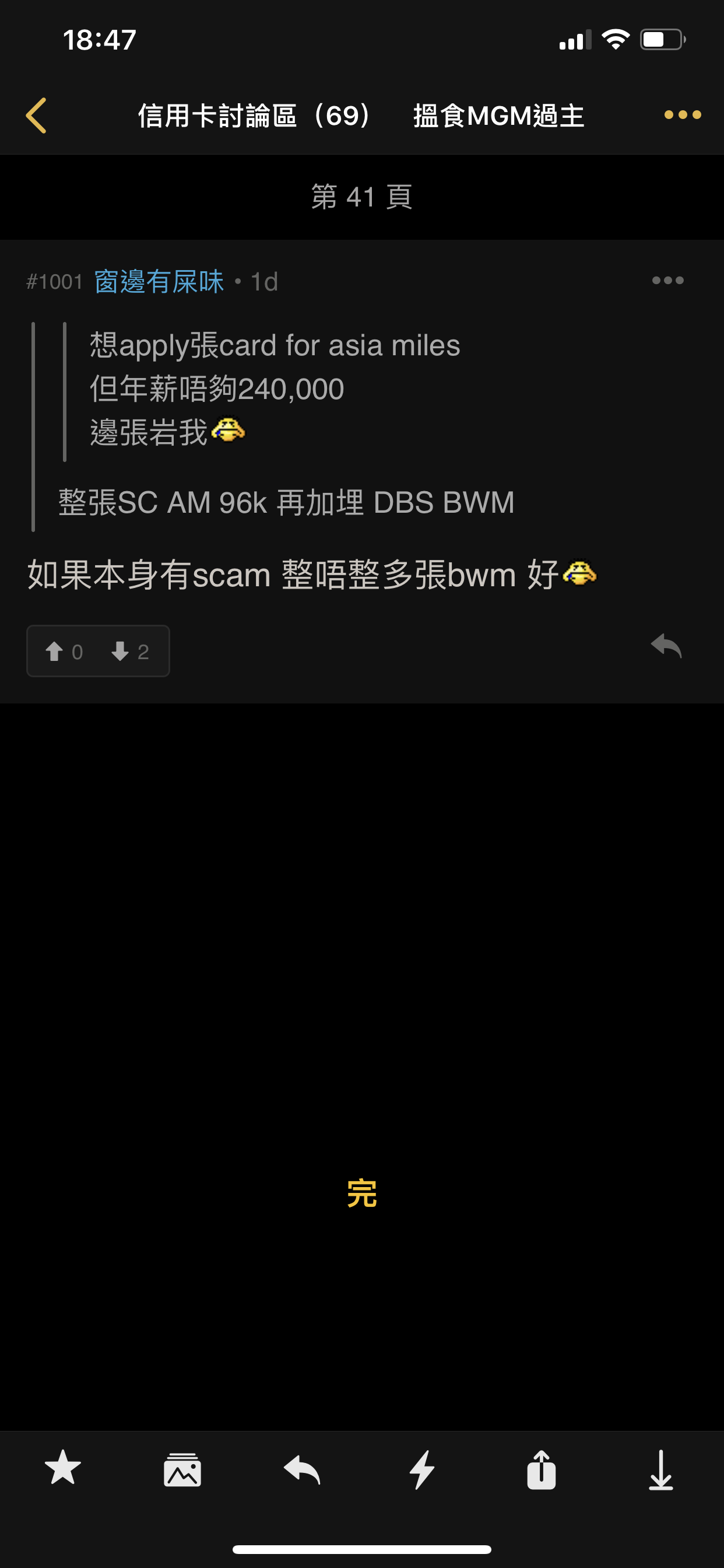Go back using the yellow arrow

[37, 115]
